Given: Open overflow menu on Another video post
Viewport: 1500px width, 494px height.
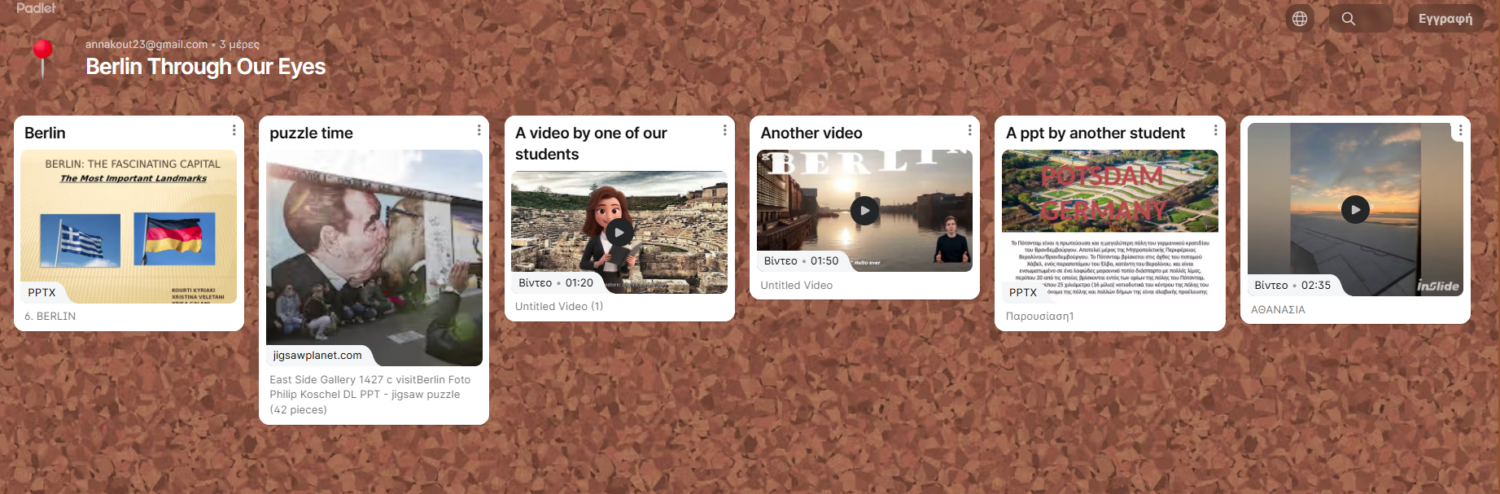Looking at the screenshot, I should coord(969,130).
